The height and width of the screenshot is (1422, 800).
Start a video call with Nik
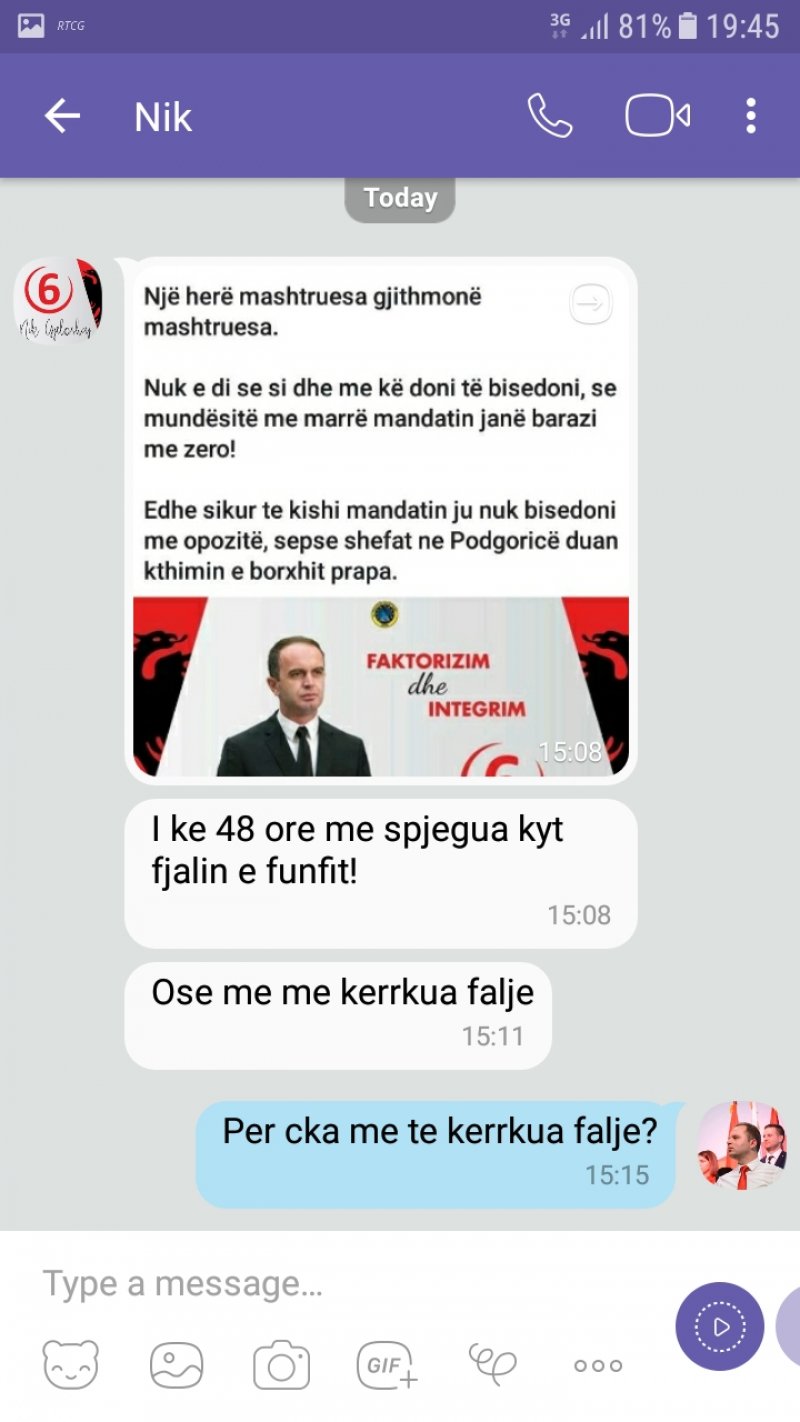pyautogui.click(x=655, y=115)
